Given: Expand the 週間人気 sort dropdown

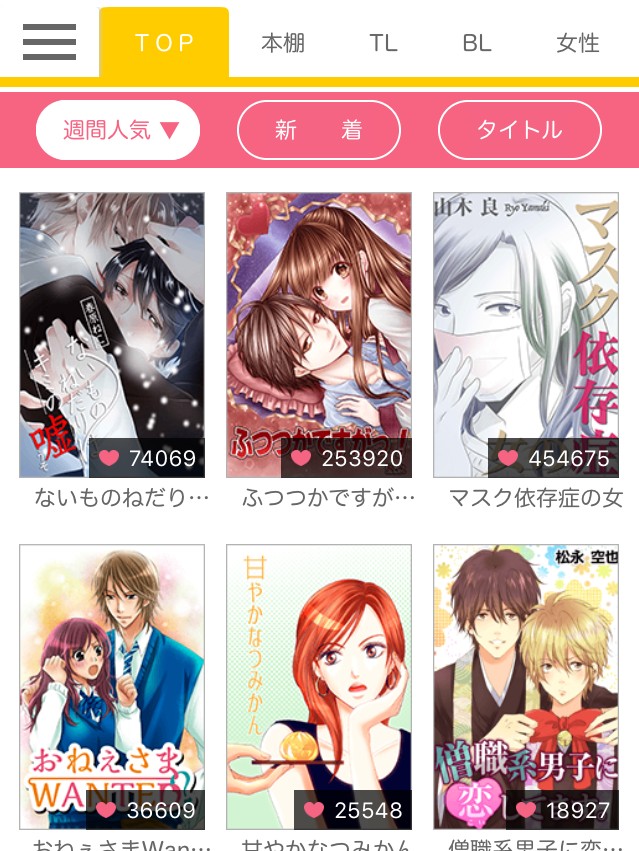Looking at the screenshot, I should click(x=119, y=130).
